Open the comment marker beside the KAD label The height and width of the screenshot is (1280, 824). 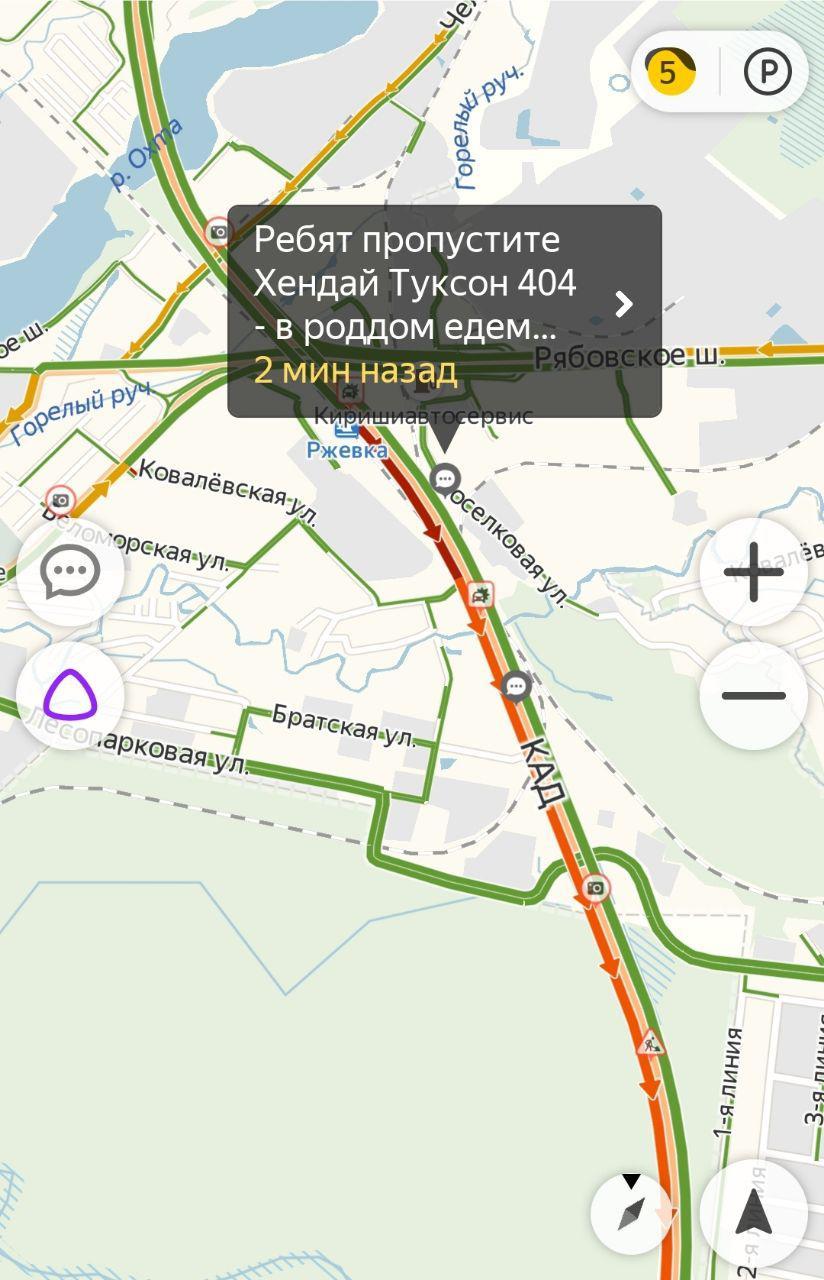(516, 686)
